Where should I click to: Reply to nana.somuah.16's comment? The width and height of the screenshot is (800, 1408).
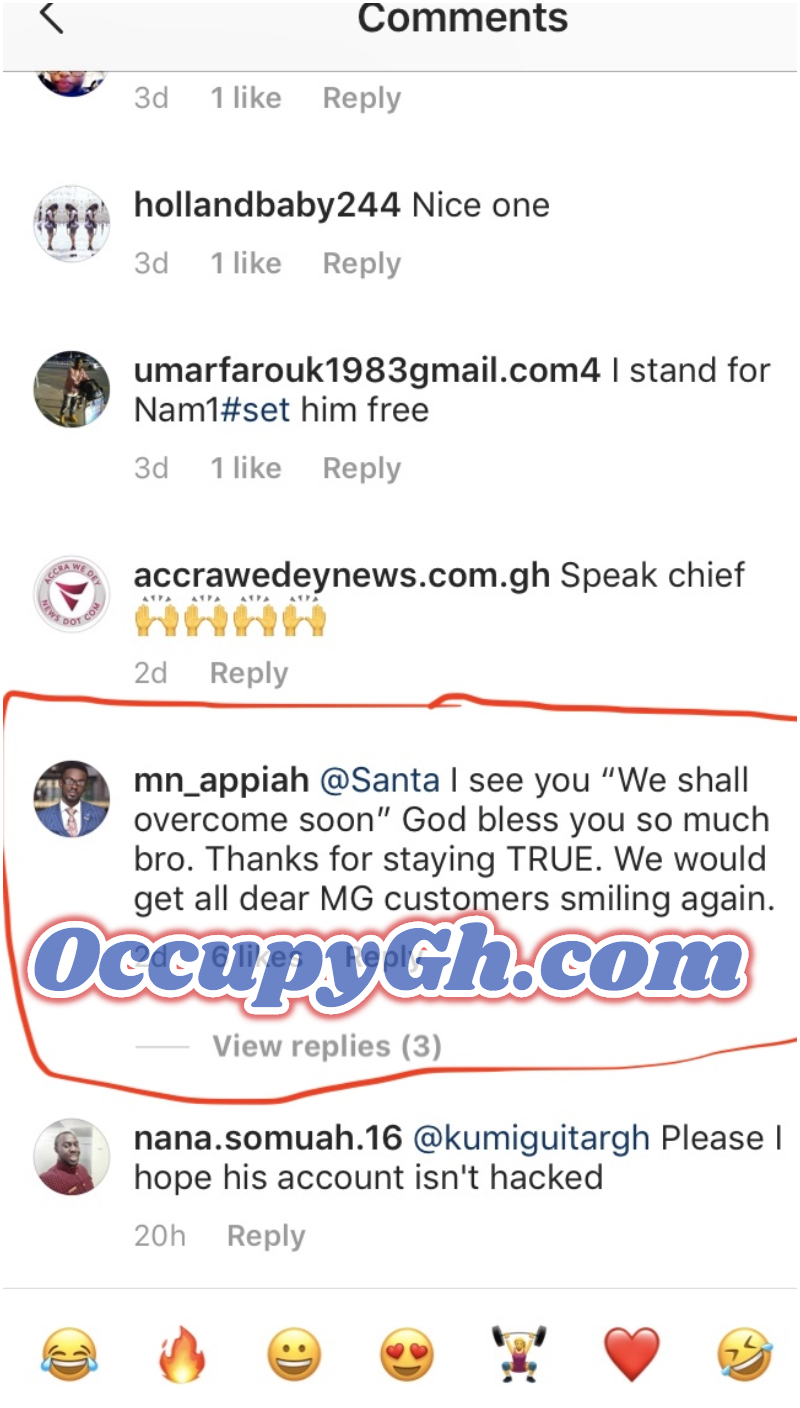tap(266, 1236)
